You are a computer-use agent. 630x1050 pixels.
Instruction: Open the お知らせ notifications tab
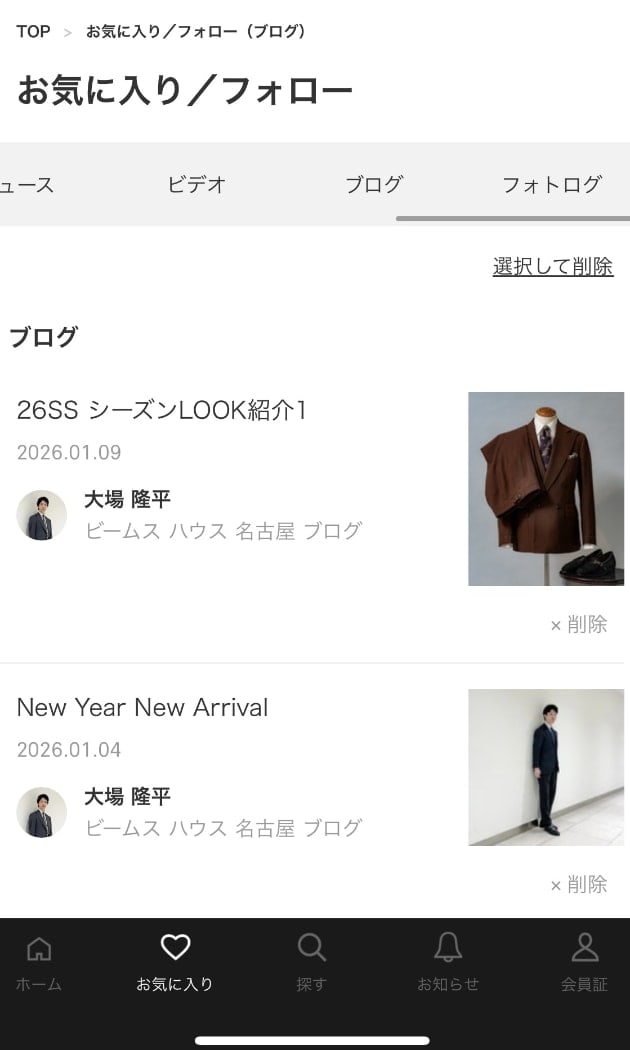coord(448,962)
